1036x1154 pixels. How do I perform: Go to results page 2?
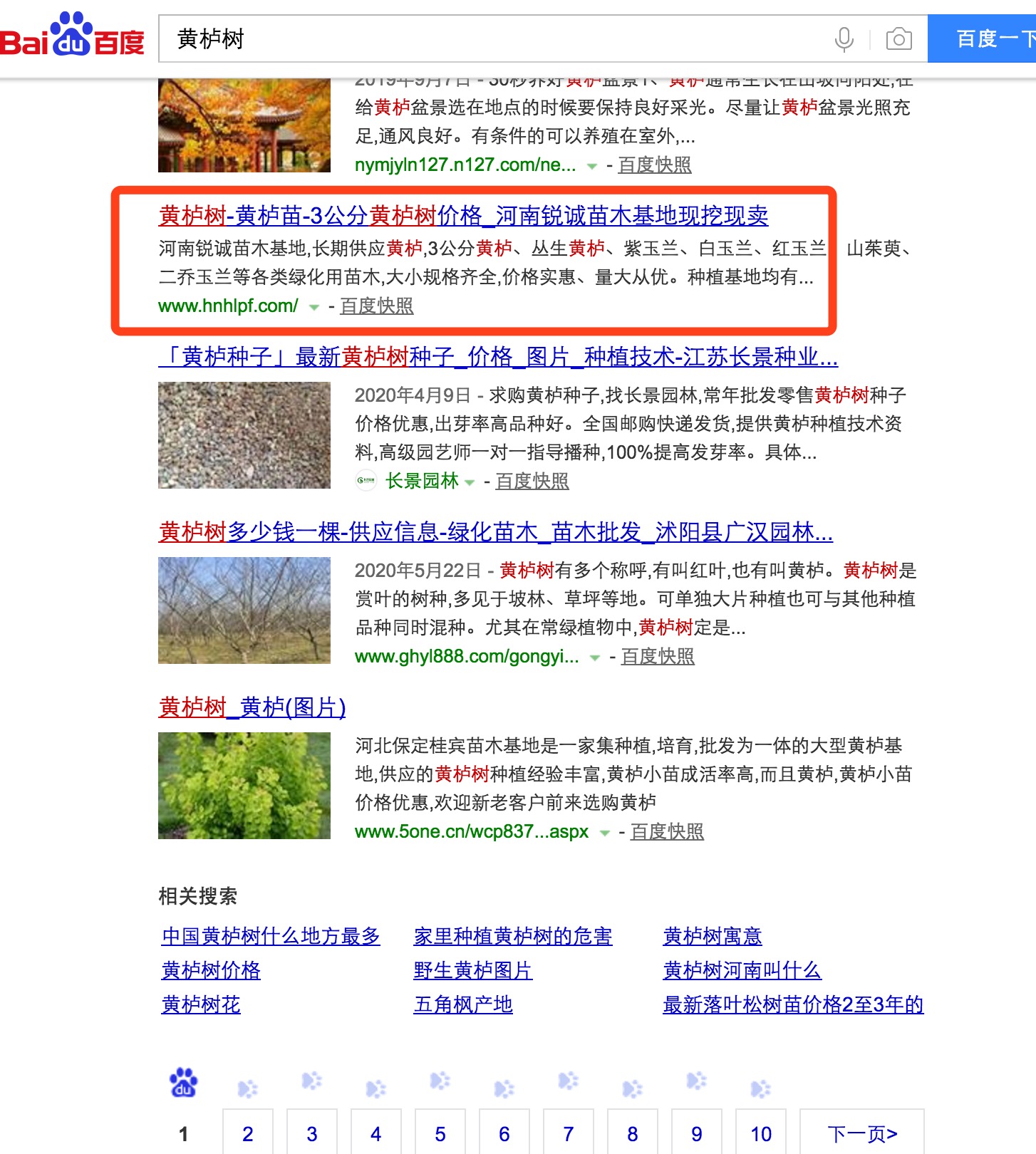tap(247, 1133)
